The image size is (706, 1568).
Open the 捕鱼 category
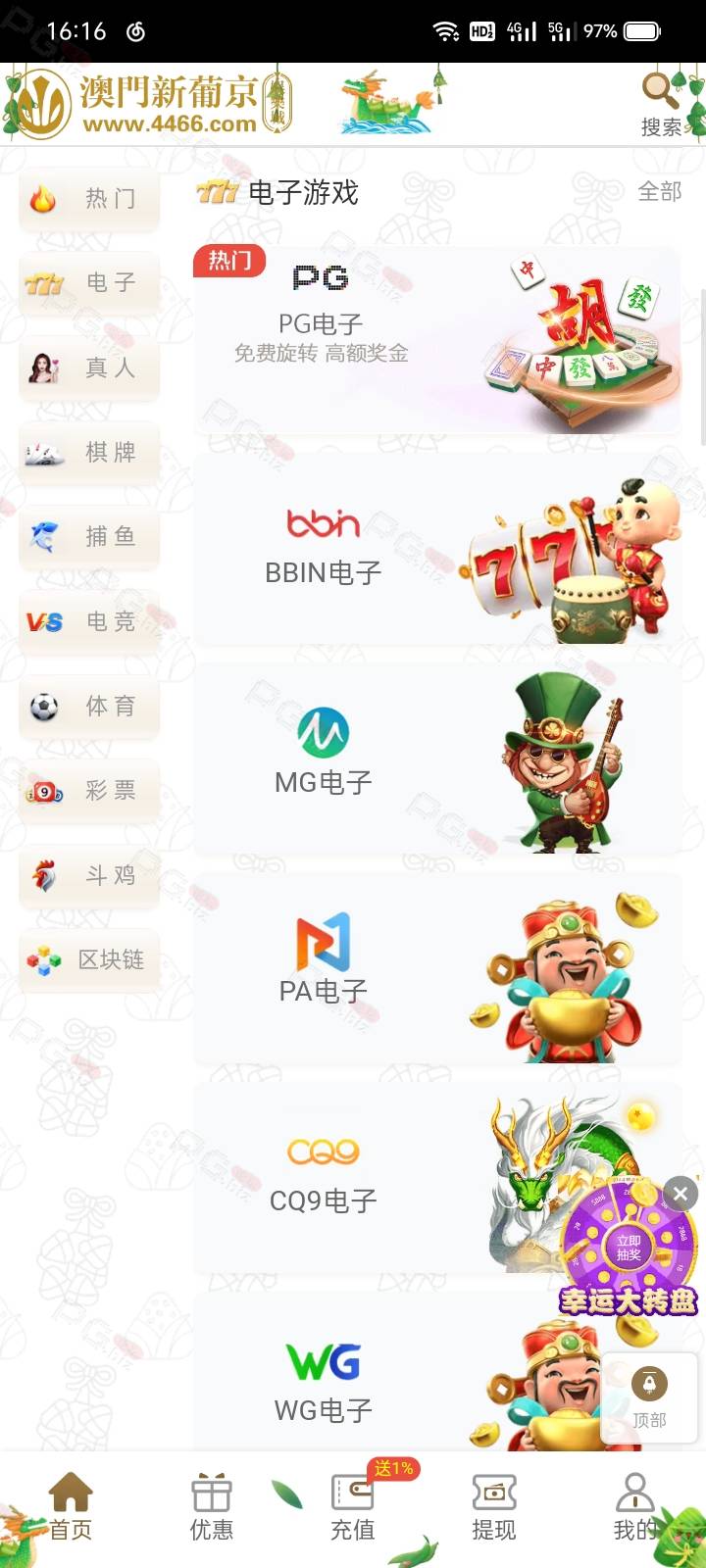coord(89,537)
